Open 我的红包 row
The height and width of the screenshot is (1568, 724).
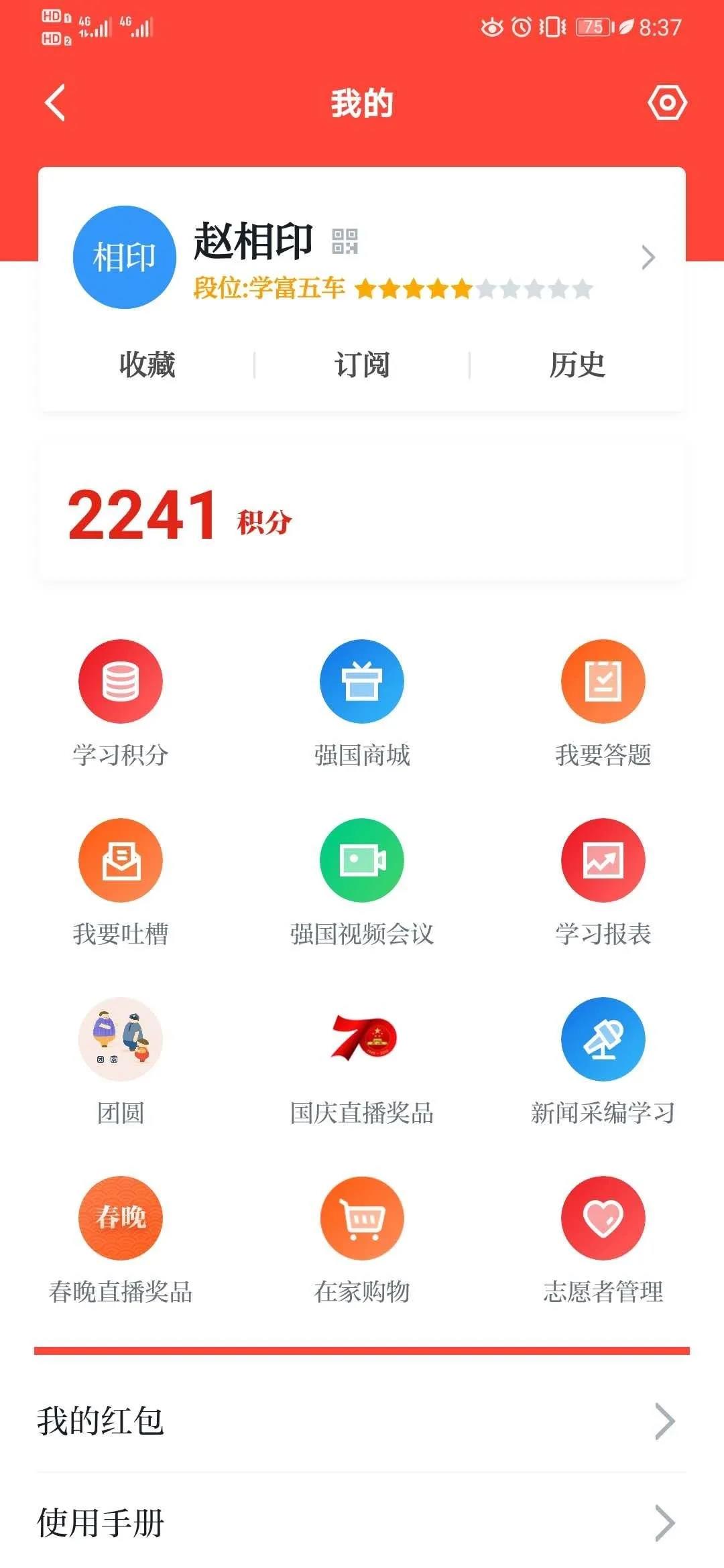coord(362,1421)
